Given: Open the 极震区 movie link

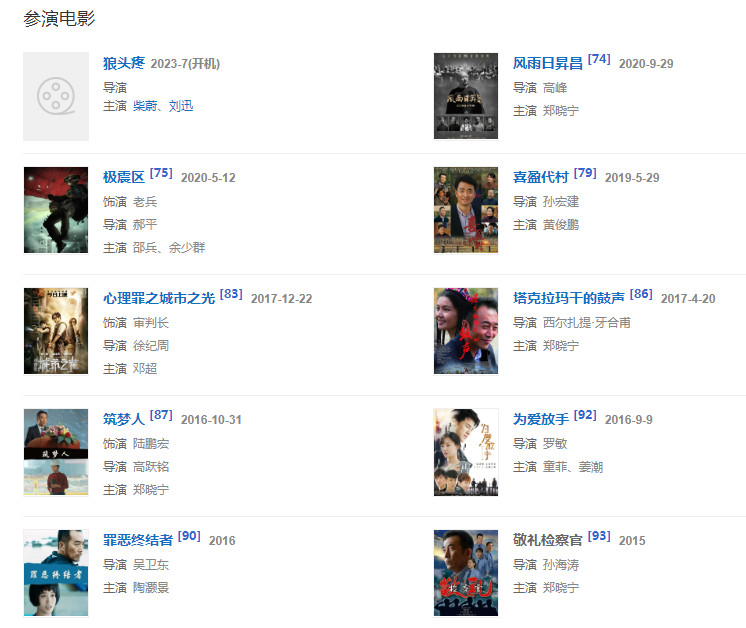Looking at the screenshot, I should click(123, 177).
